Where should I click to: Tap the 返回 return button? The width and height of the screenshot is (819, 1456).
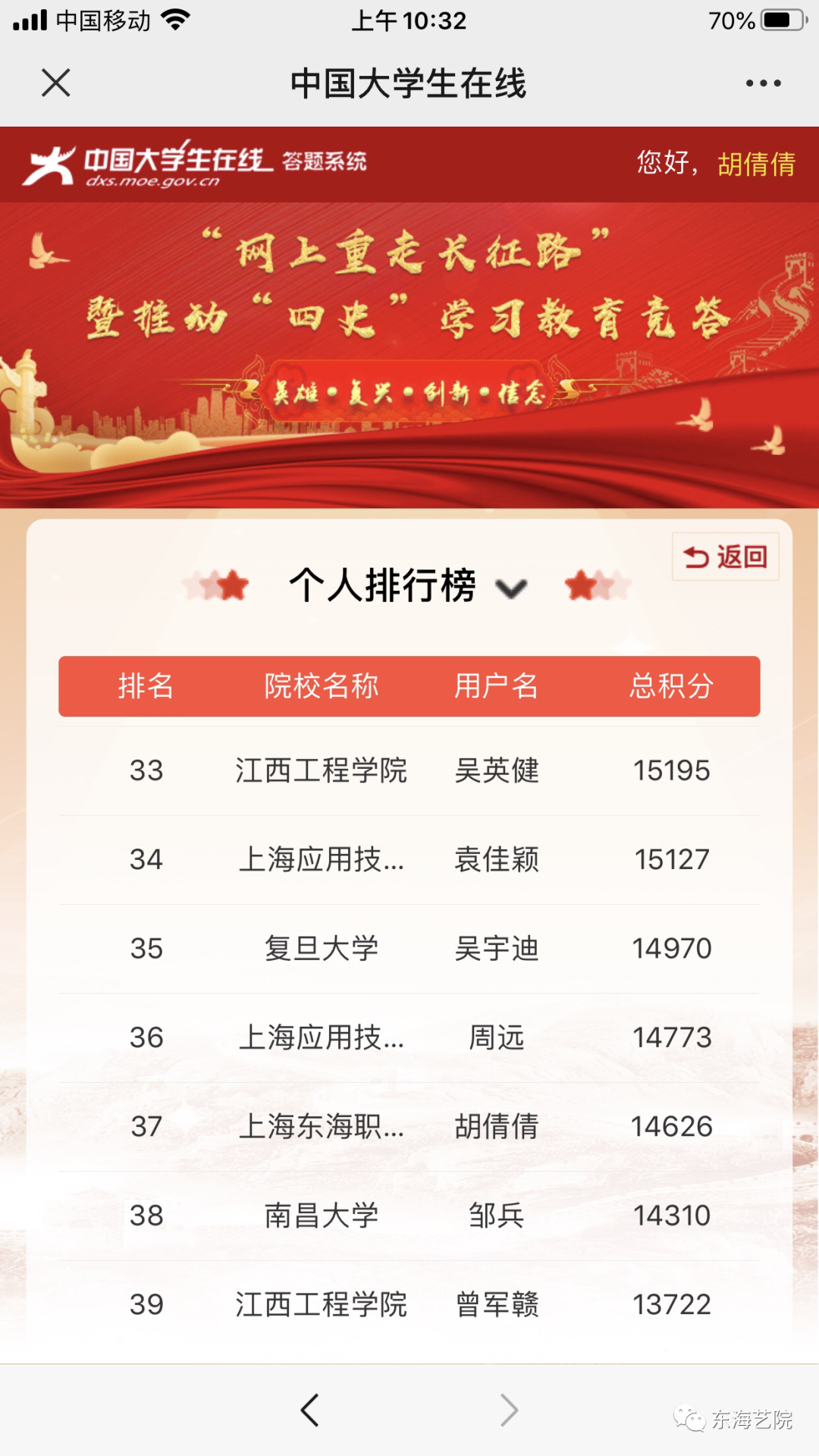pyautogui.click(x=725, y=557)
